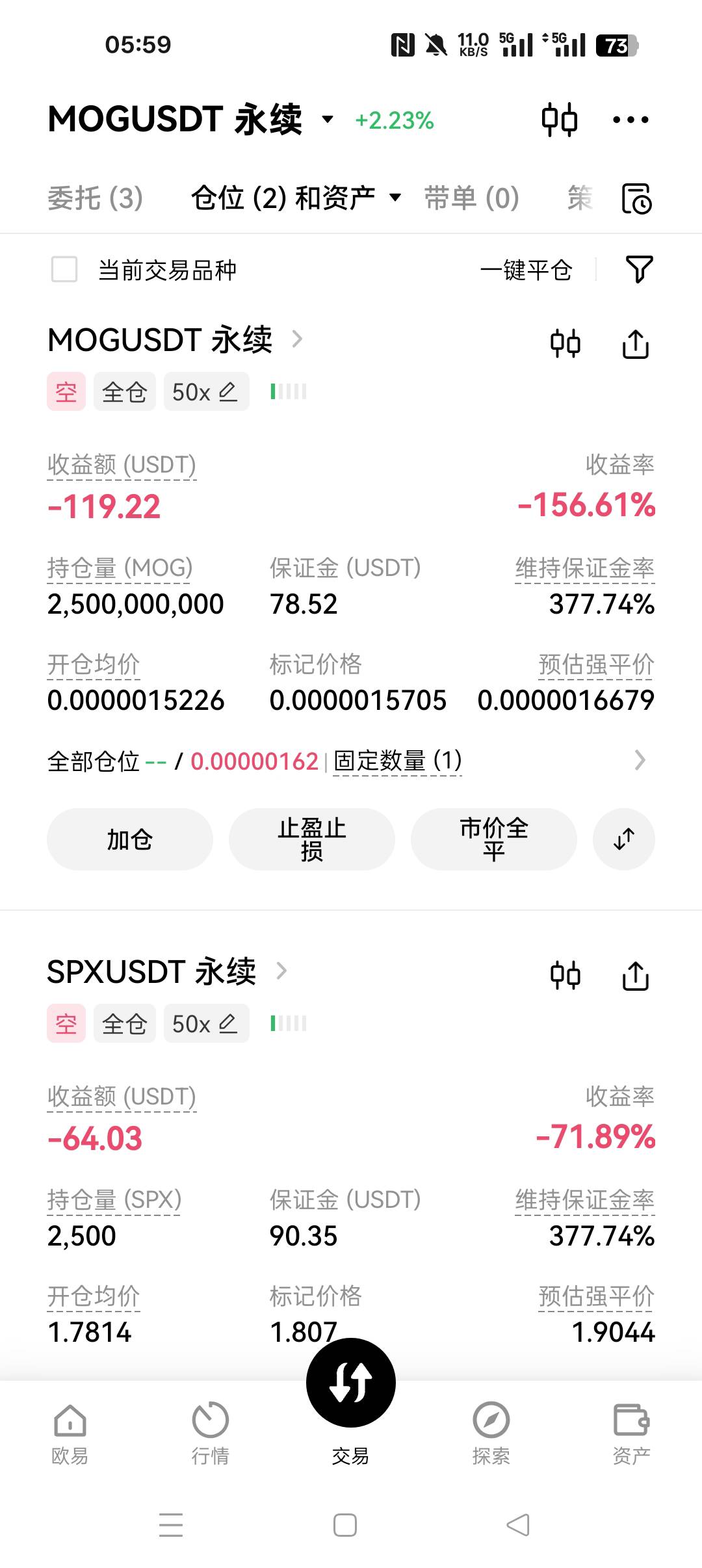This screenshot has width=702, height=1568.
Task: Share the SPXUSDT position
Action: tap(636, 976)
